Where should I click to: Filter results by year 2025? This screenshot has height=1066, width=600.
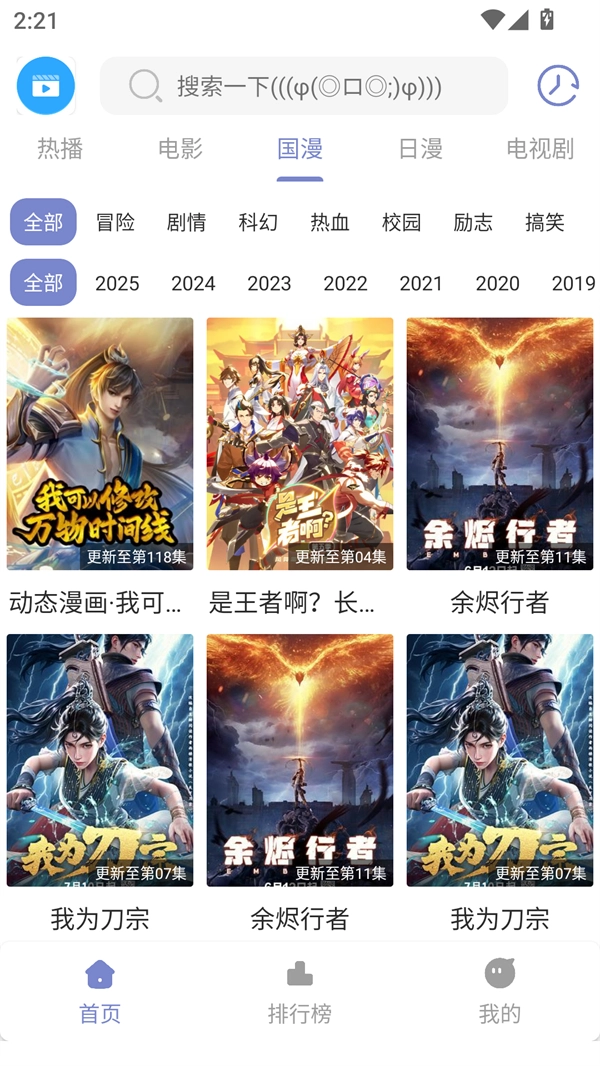coord(117,283)
